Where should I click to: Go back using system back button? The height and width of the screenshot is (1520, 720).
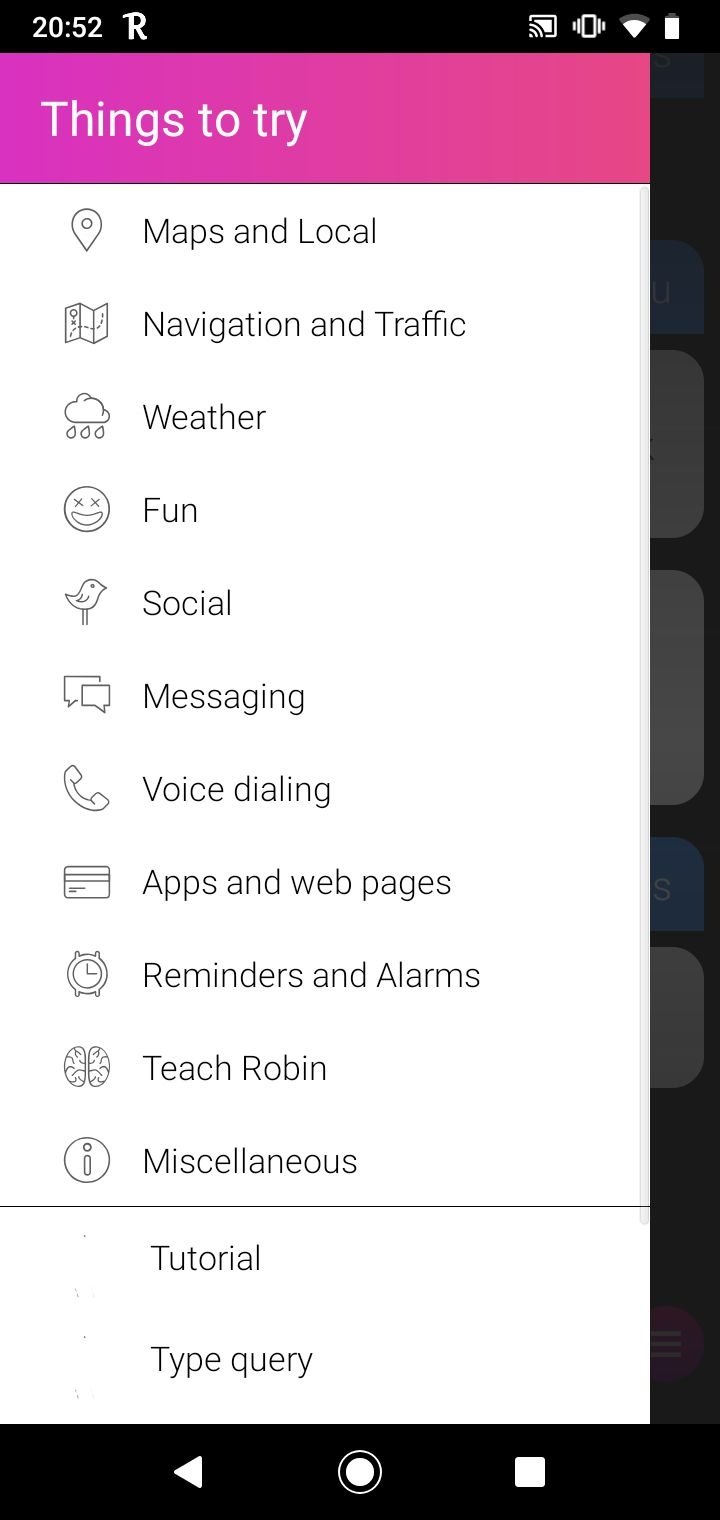(x=188, y=1472)
